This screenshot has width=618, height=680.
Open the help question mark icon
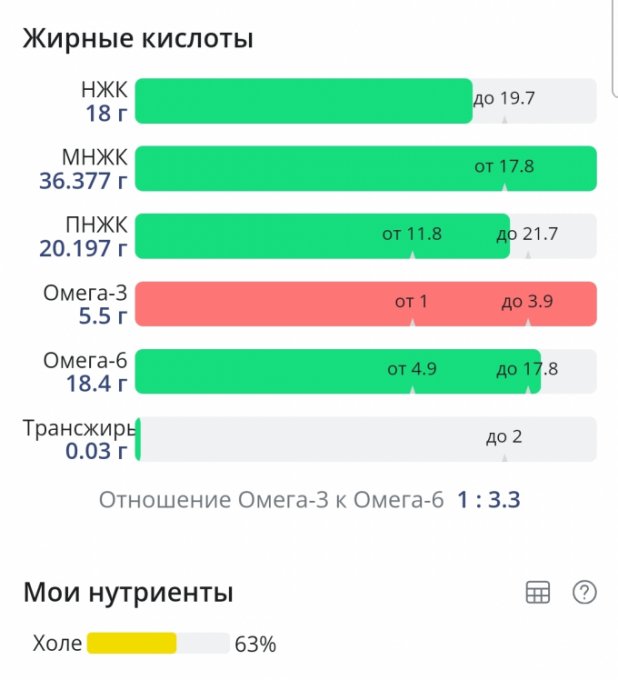(x=584, y=592)
